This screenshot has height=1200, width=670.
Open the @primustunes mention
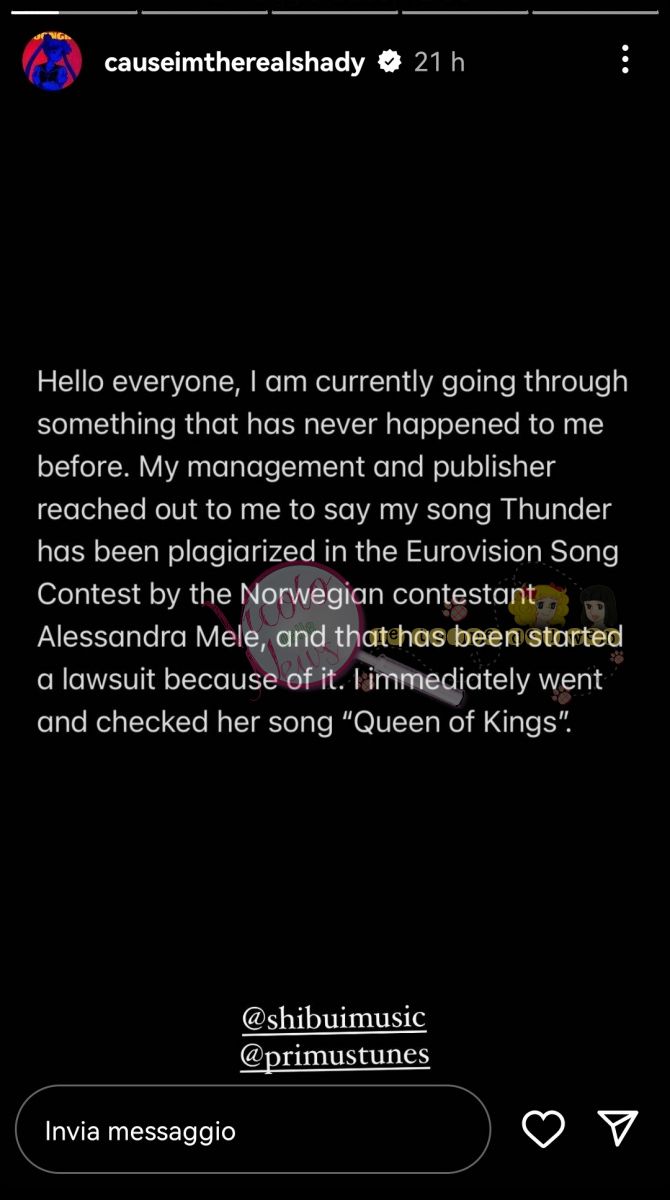pyautogui.click(x=335, y=1055)
